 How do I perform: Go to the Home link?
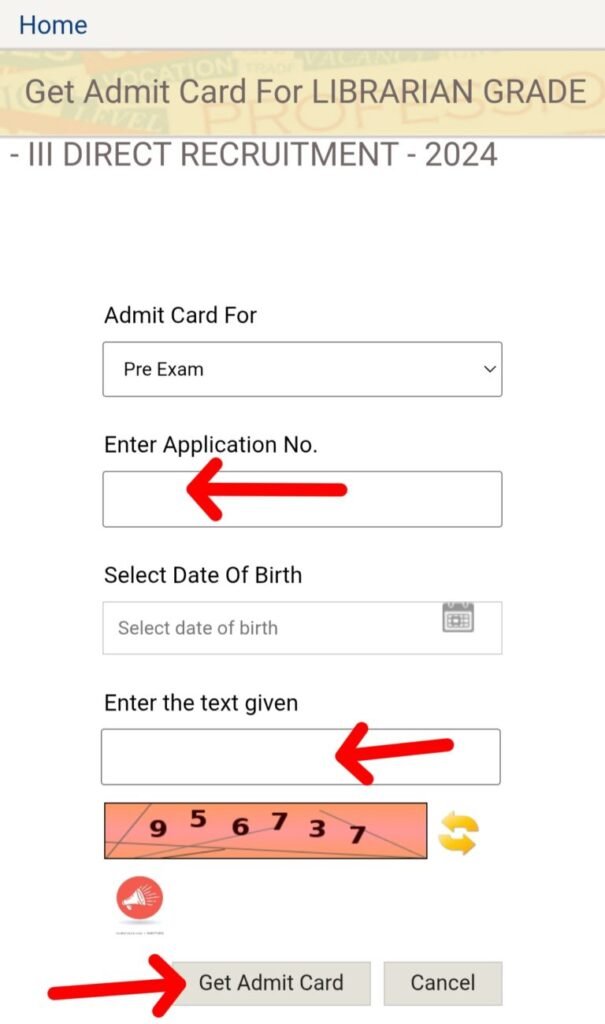click(53, 24)
